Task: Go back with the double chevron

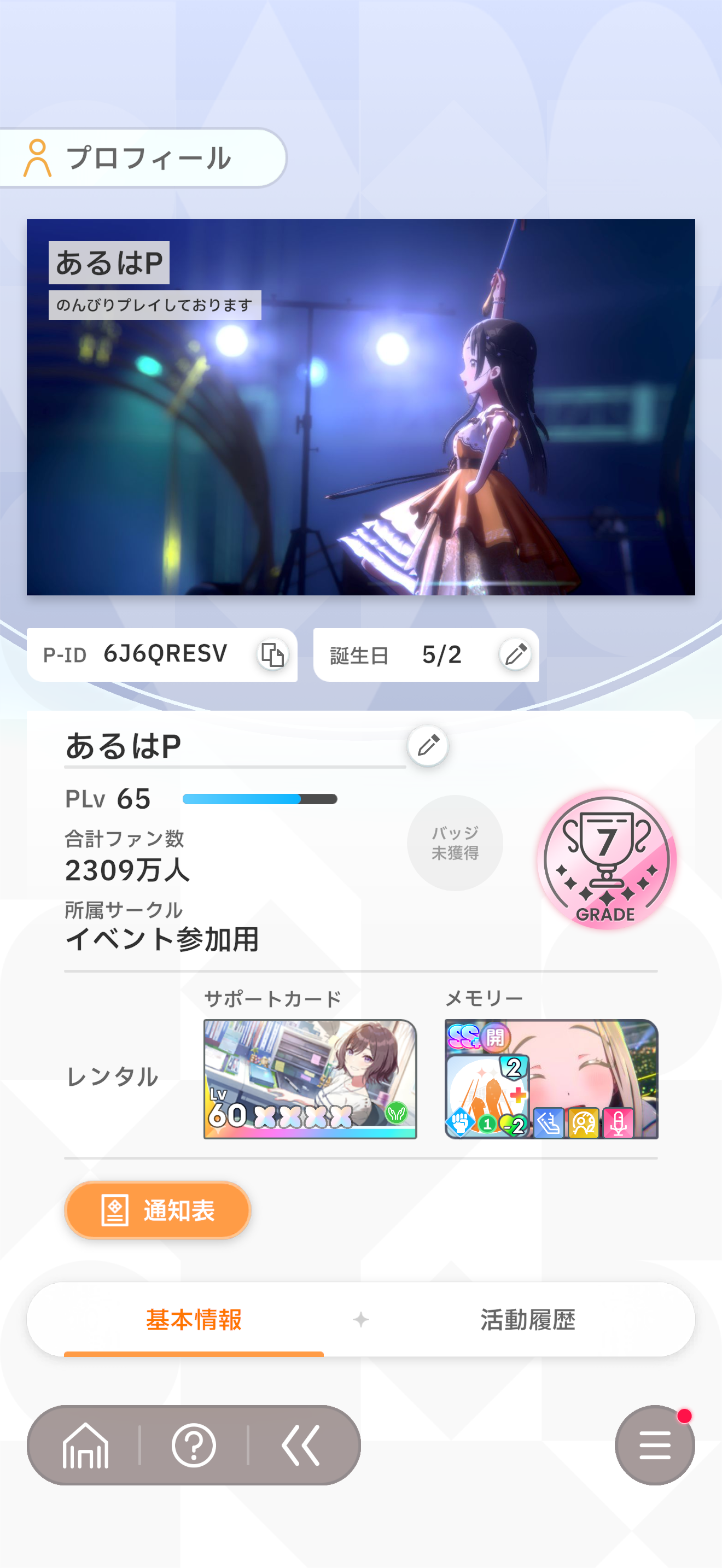Action: [x=301, y=1445]
